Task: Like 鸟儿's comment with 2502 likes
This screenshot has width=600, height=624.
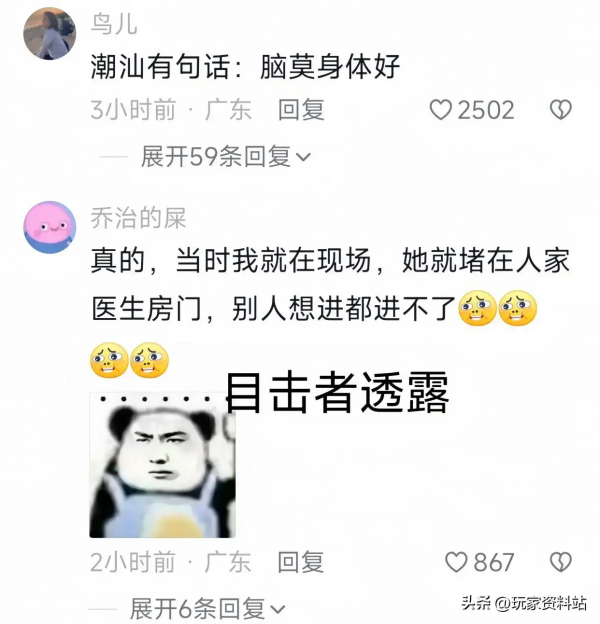Action: (442, 110)
